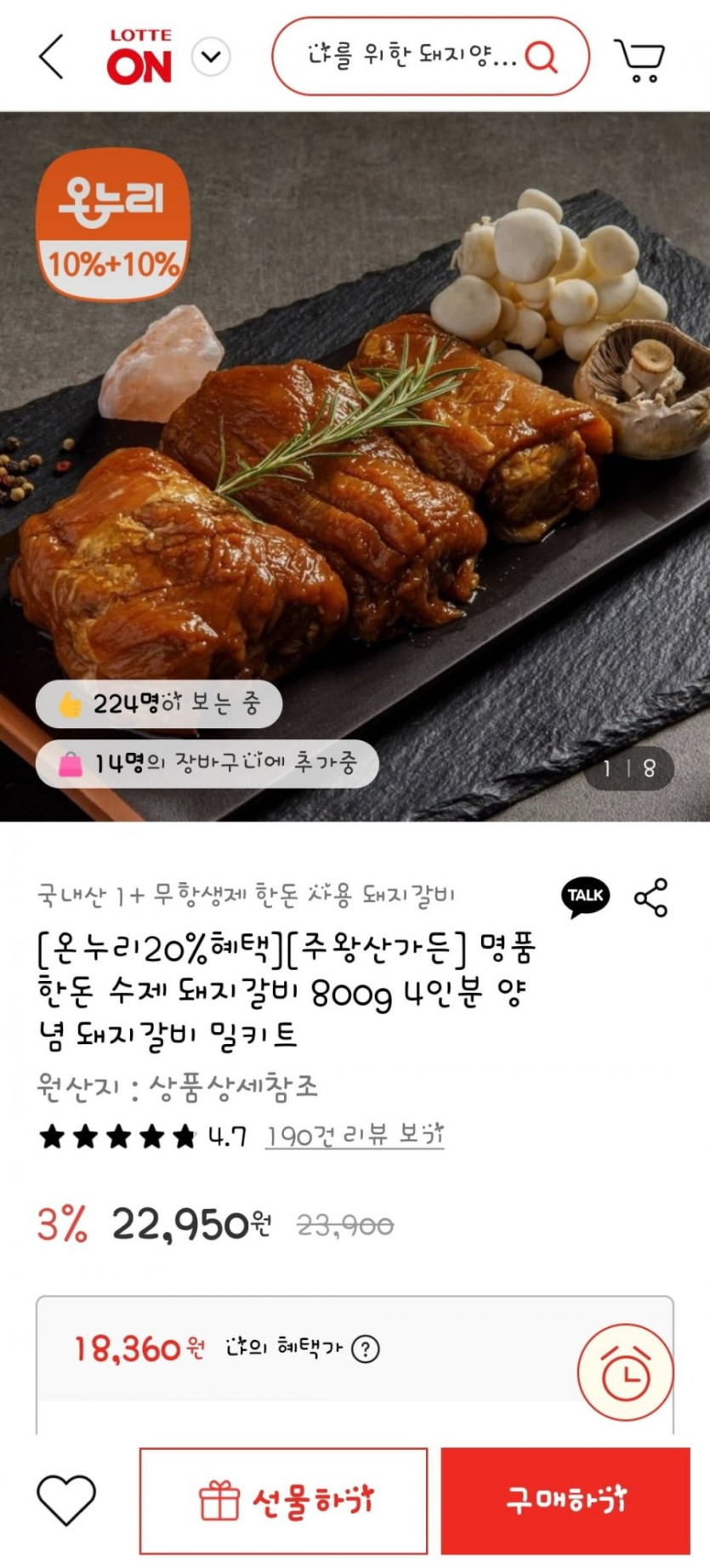
Task: Return to the LOTTE ON home page
Action: tap(139, 58)
